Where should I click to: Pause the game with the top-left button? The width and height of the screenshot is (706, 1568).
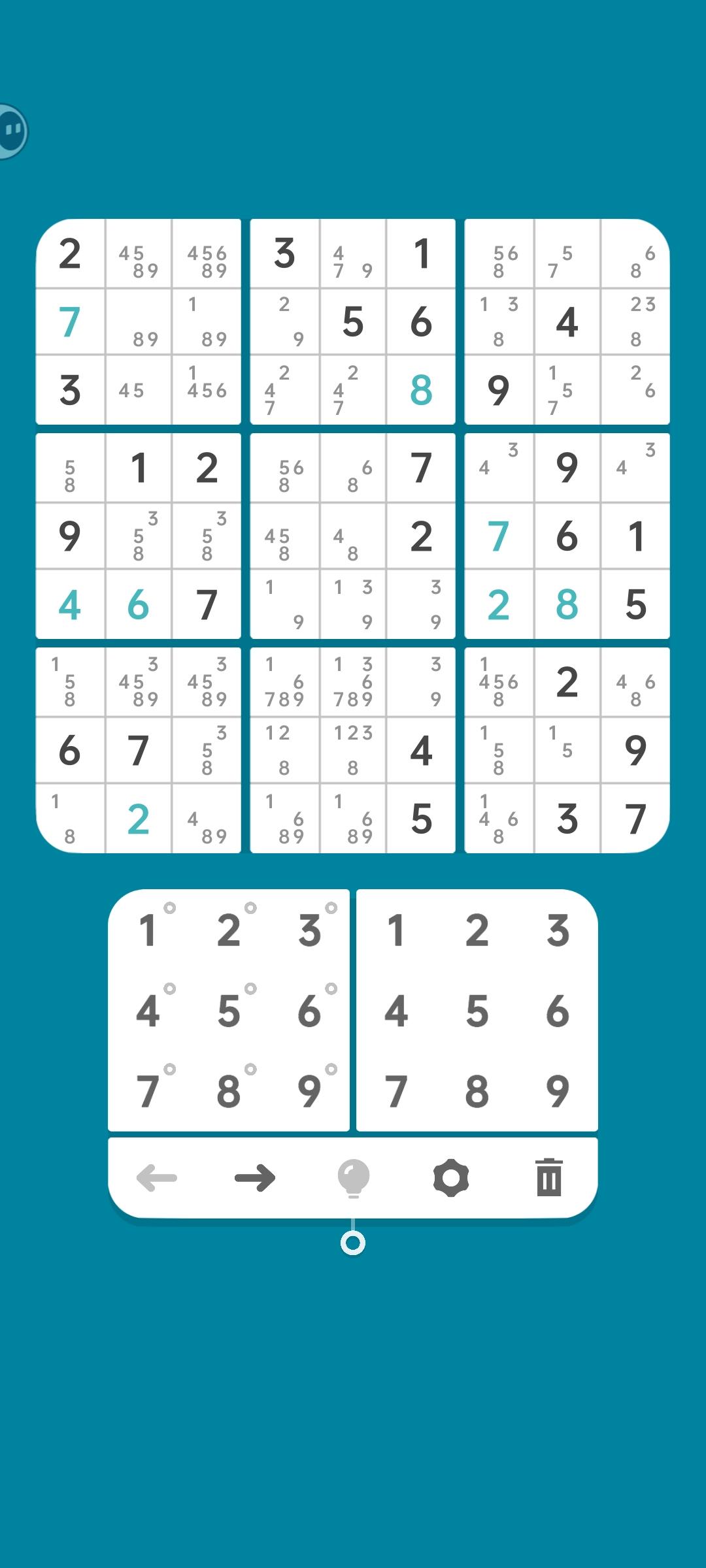click(x=12, y=131)
